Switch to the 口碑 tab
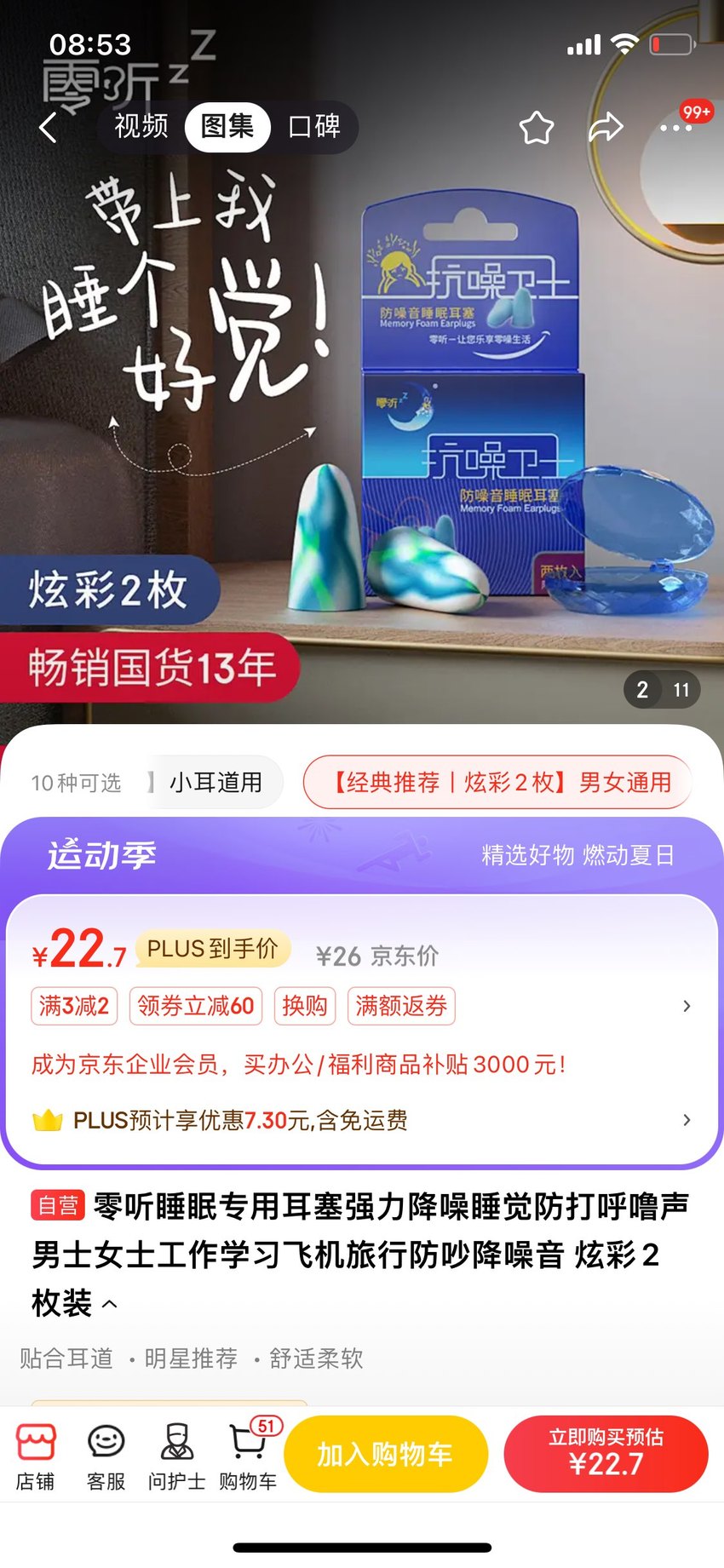 314,126
